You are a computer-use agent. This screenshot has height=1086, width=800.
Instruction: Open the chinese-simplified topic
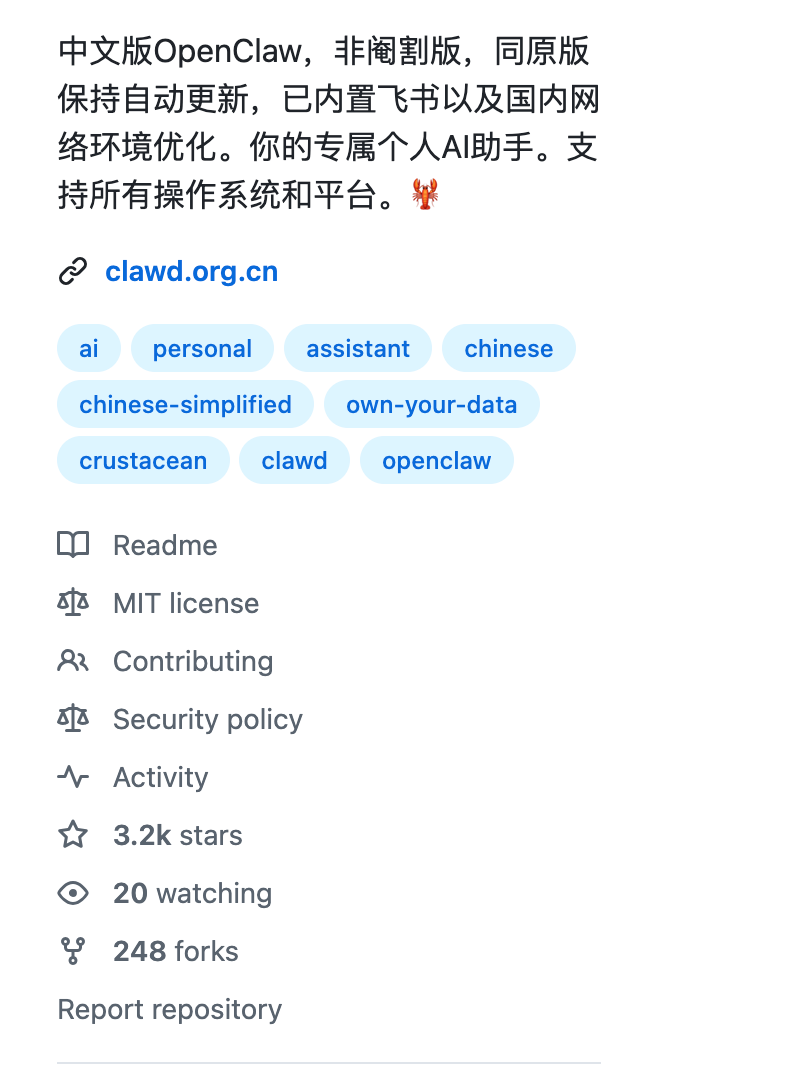(x=185, y=404)
